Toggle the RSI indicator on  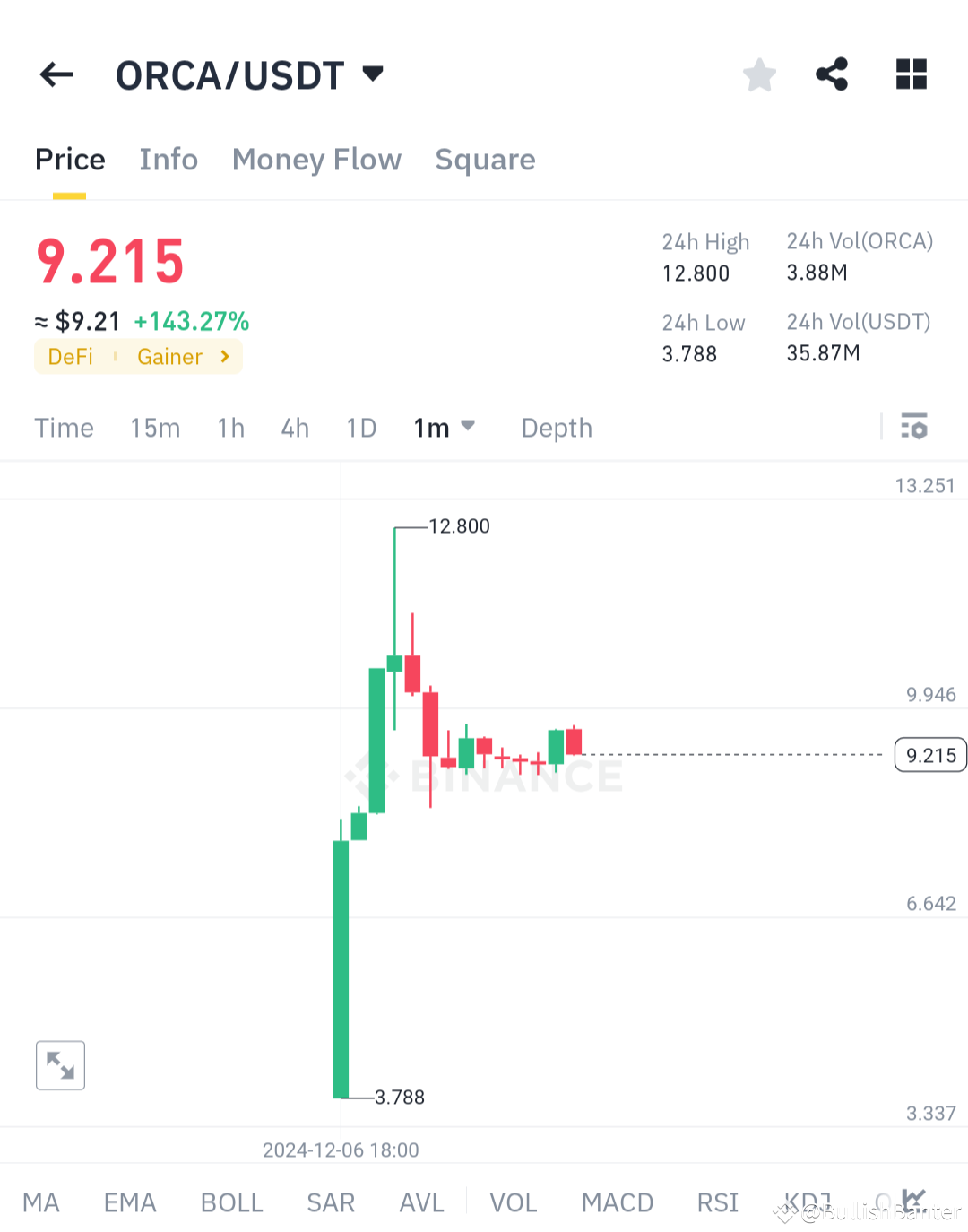(716, 1202)
